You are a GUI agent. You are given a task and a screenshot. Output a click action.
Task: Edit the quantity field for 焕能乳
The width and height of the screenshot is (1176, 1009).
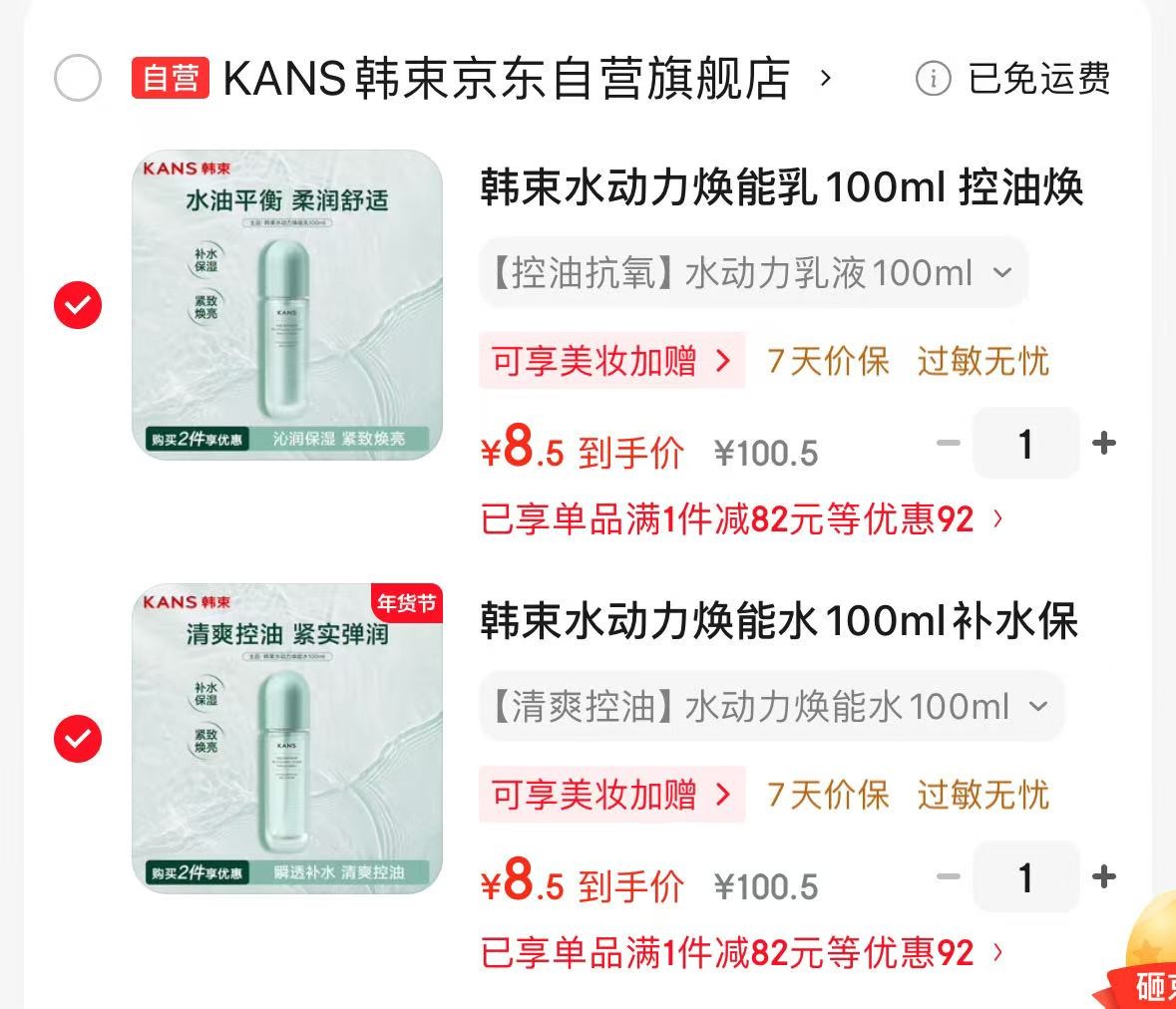(1026, 444)
